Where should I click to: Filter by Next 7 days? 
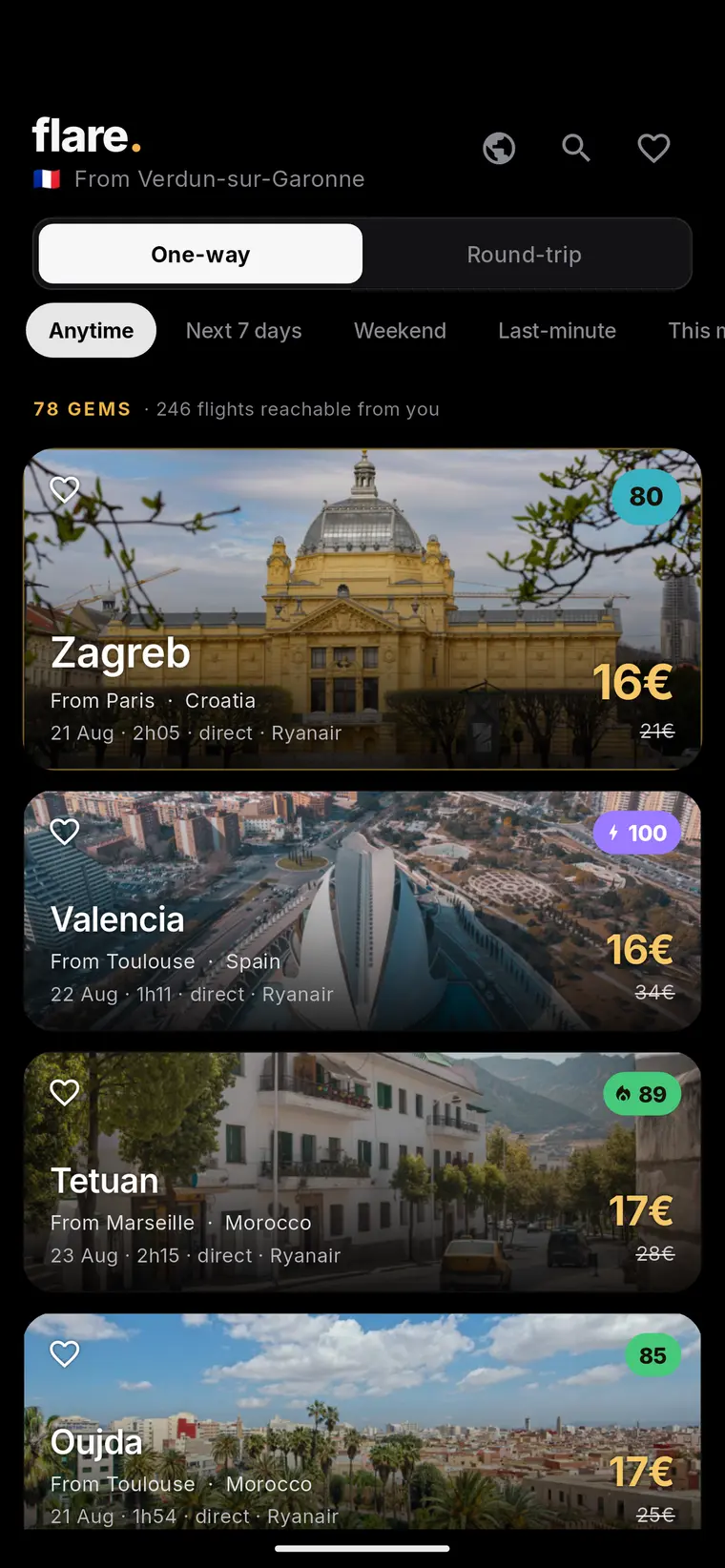coord(243,331)
